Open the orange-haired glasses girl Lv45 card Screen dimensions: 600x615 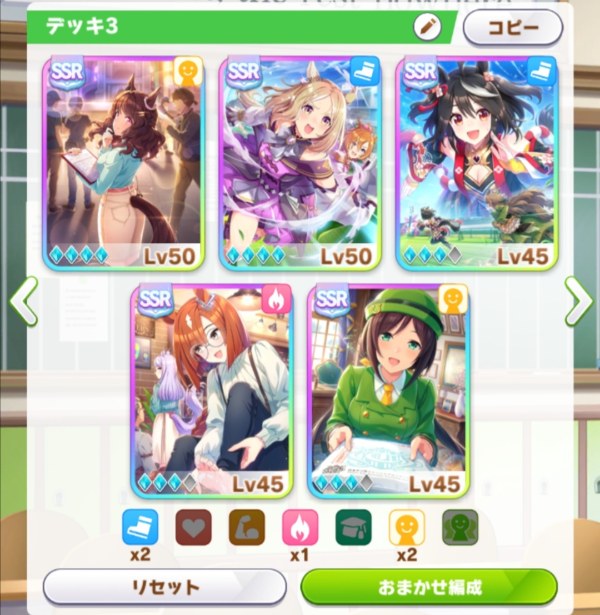(212, 390)
